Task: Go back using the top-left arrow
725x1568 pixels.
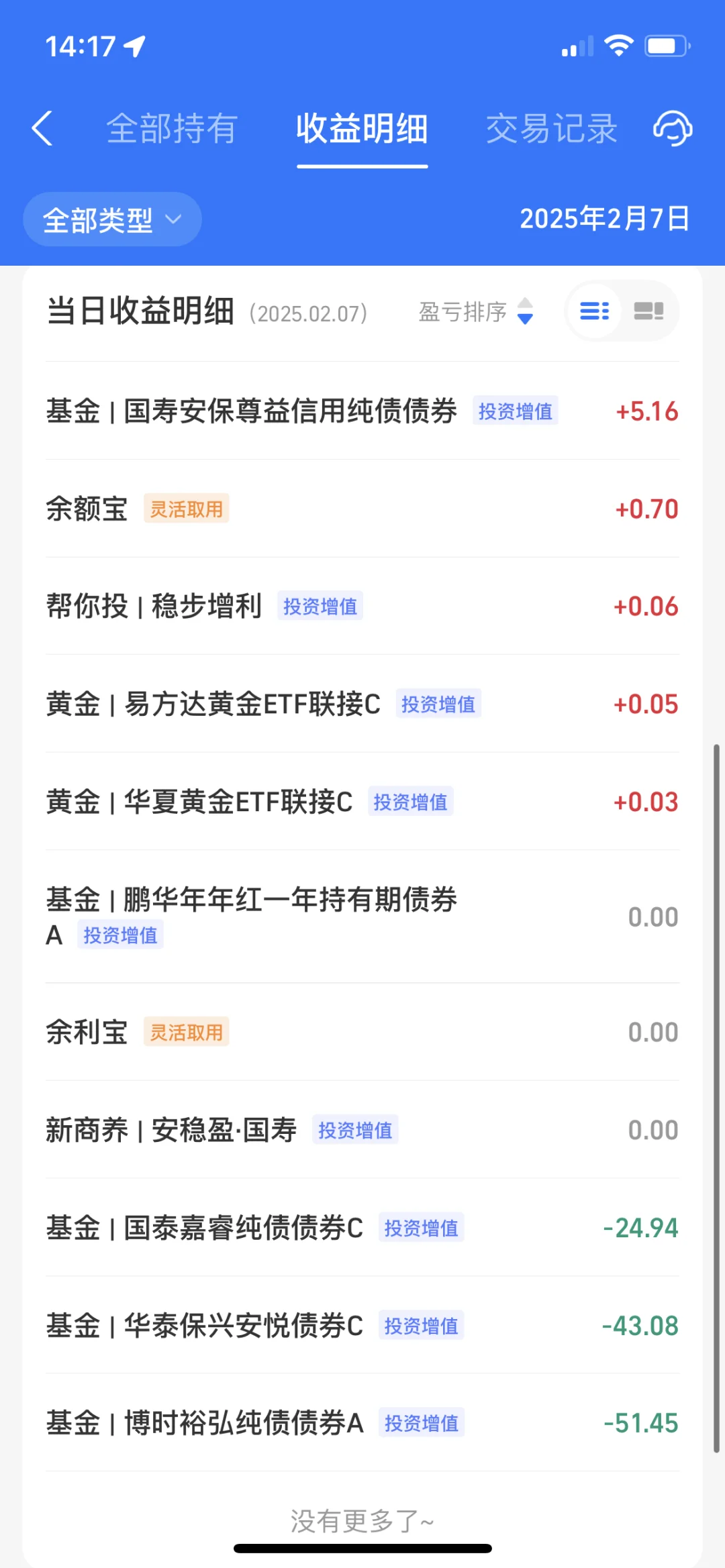Action: click(42, 128)
